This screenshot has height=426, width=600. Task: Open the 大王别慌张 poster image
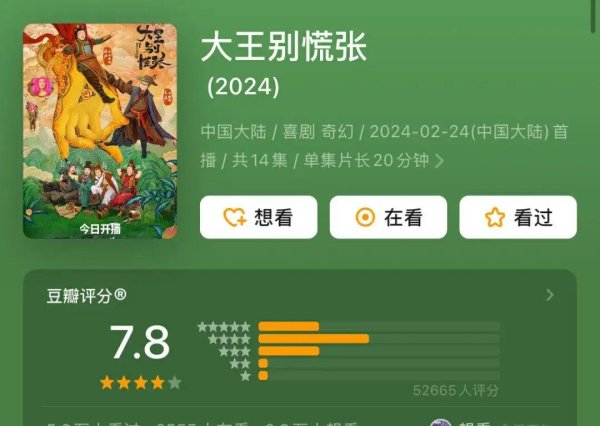coord(99,131)
